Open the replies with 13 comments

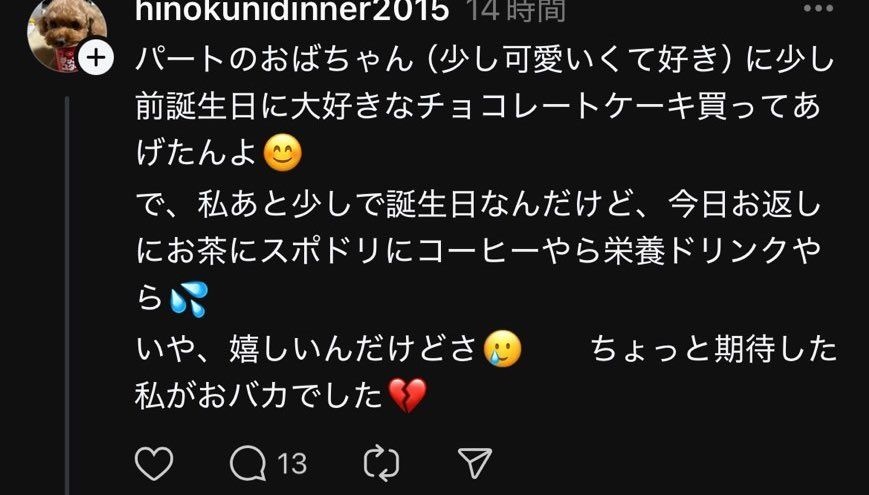(248, 463)
